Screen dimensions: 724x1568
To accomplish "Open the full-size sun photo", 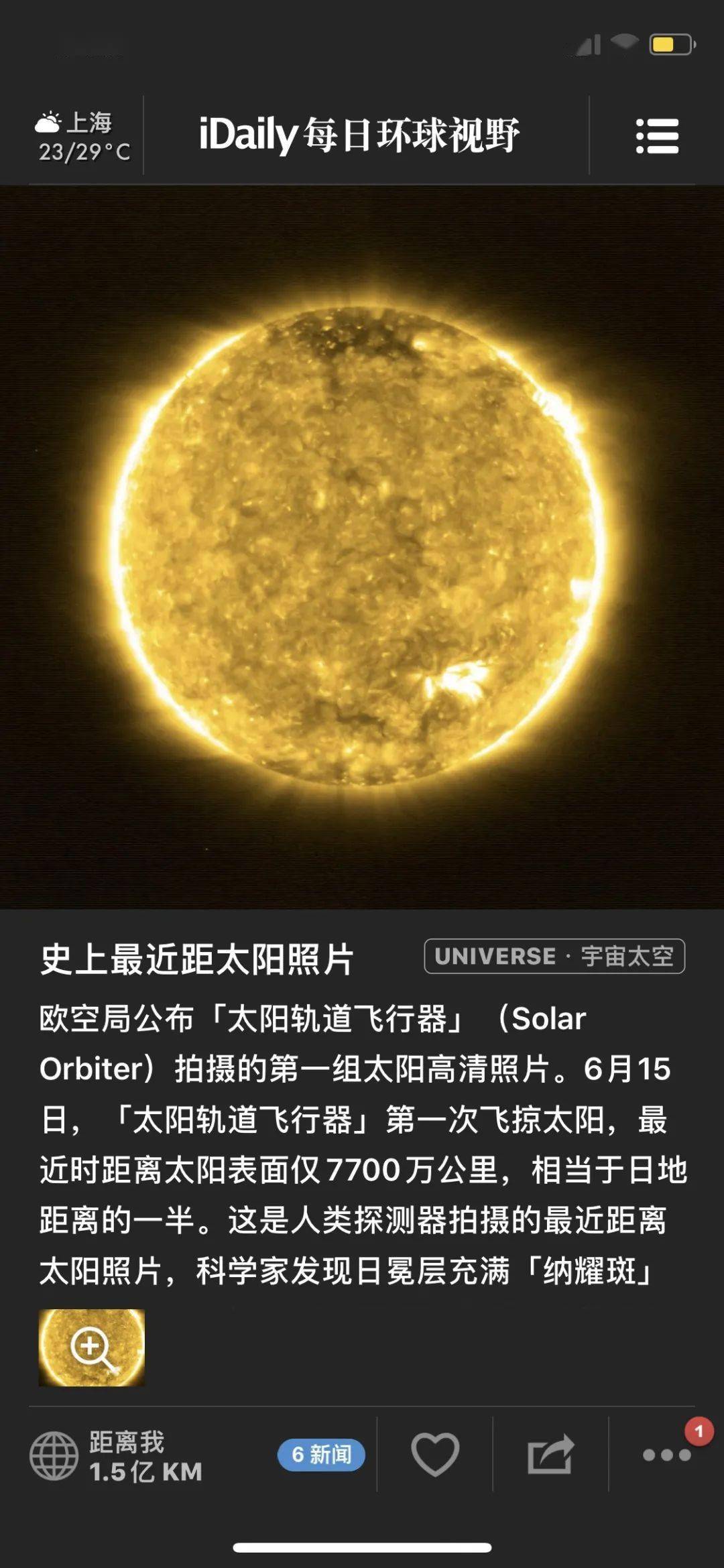I will (x=362, y=547).
